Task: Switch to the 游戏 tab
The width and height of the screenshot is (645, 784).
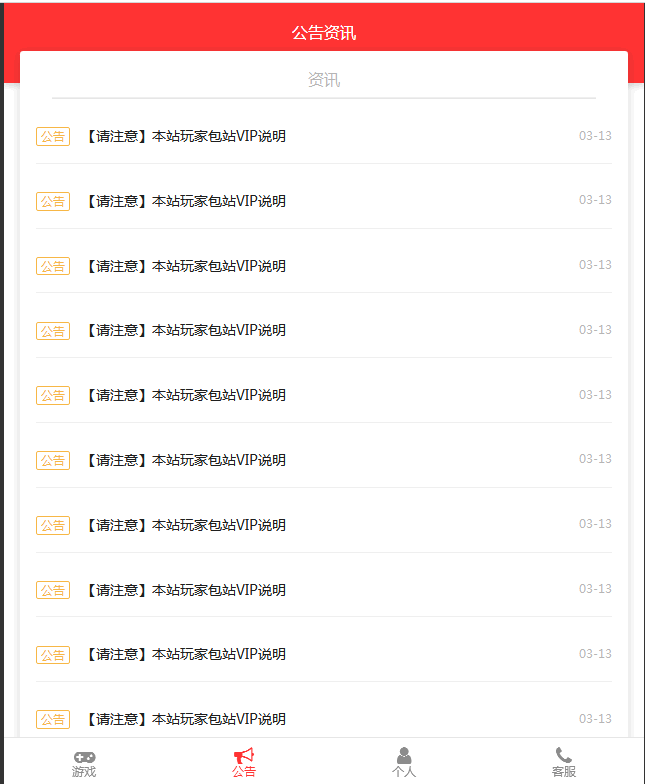Action: 84,763
